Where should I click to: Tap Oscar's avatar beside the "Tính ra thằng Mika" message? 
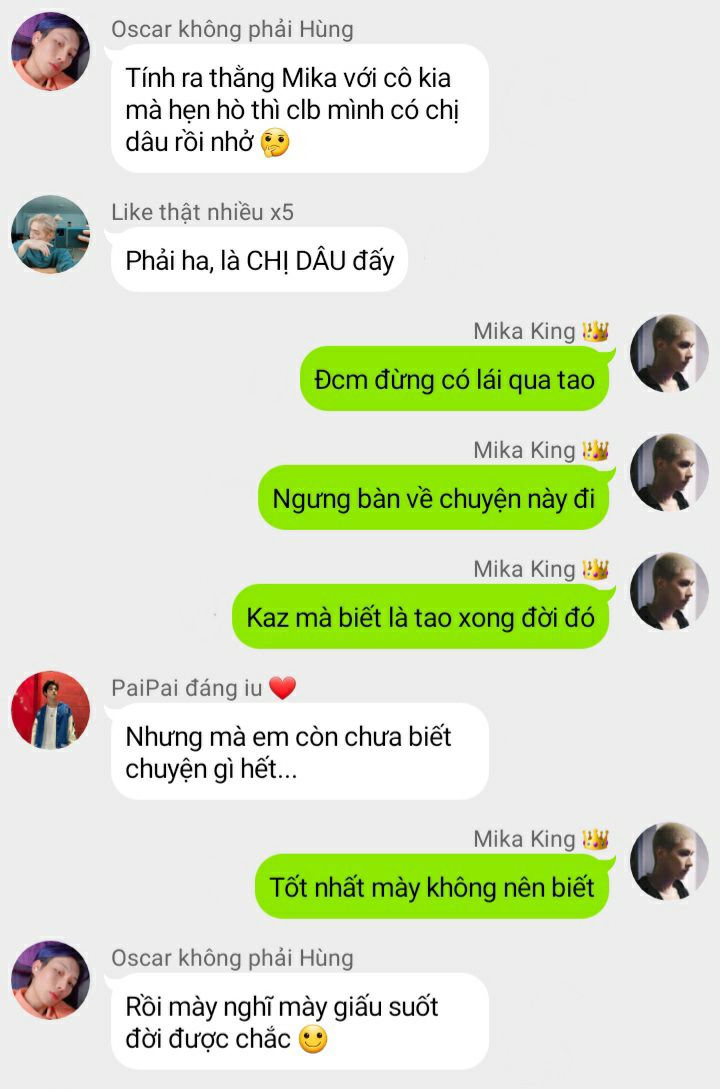(50, 52)
